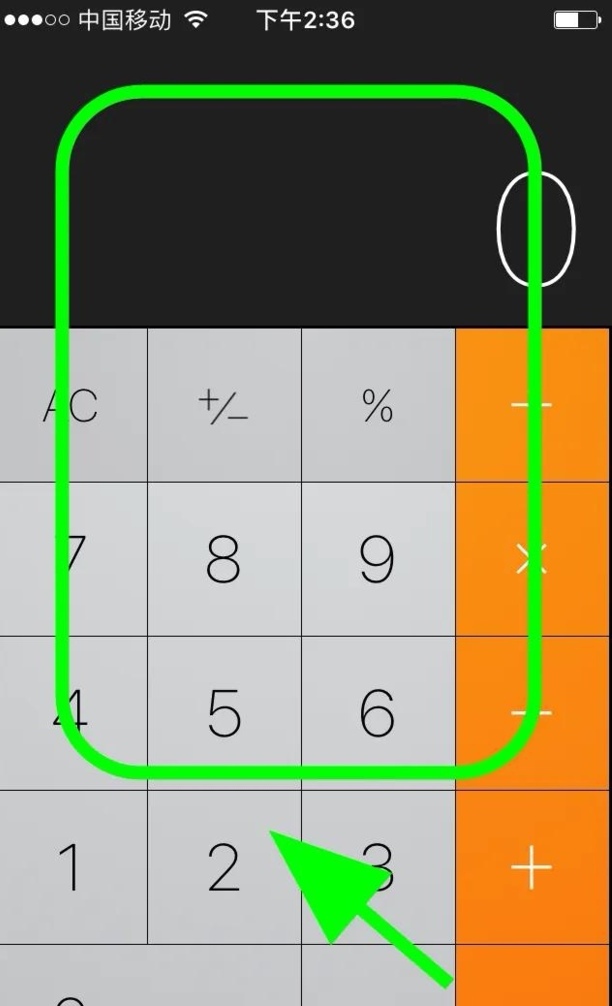Enter digit 6
The width and height of the screenshot is (612, 1006).
tap(378, 713)
